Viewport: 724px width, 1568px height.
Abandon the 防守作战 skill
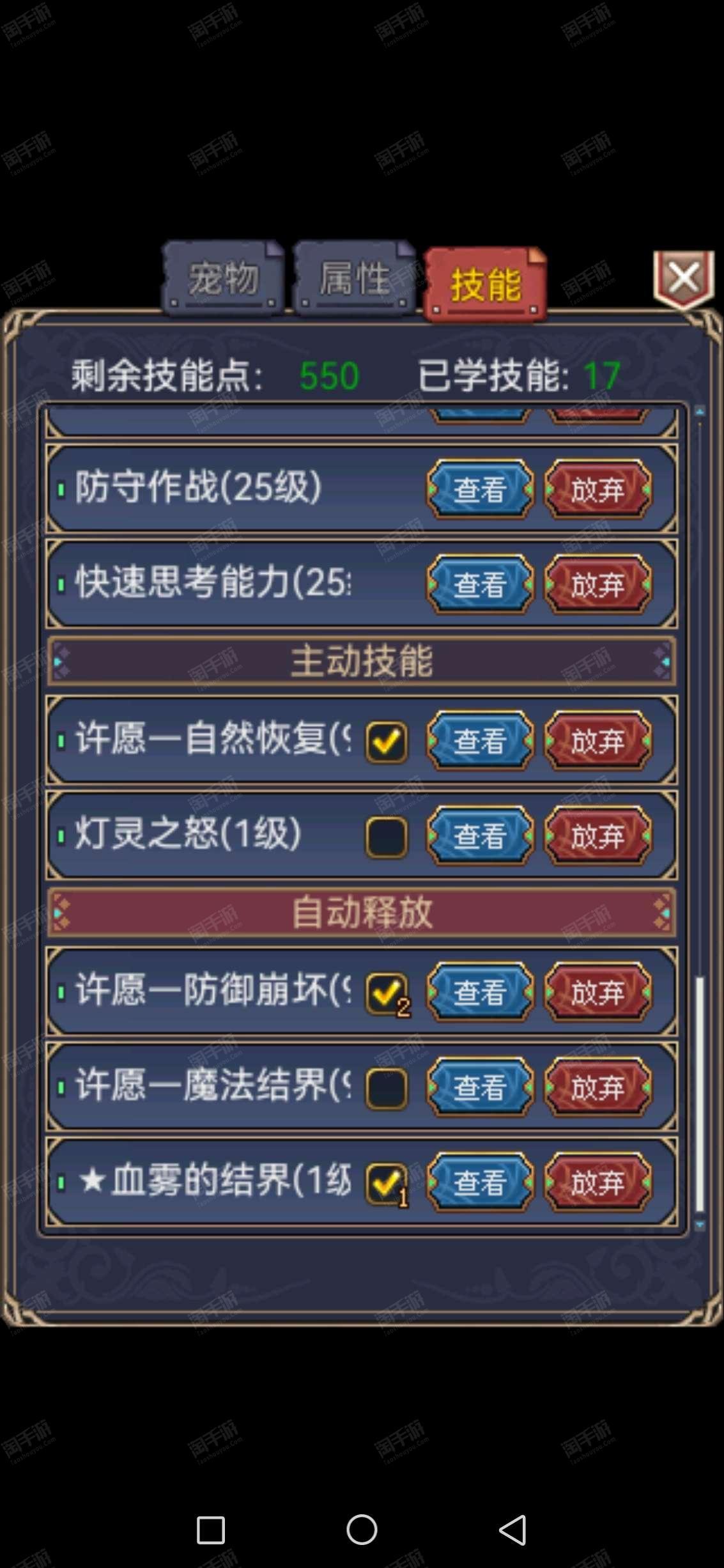[598, 490]
